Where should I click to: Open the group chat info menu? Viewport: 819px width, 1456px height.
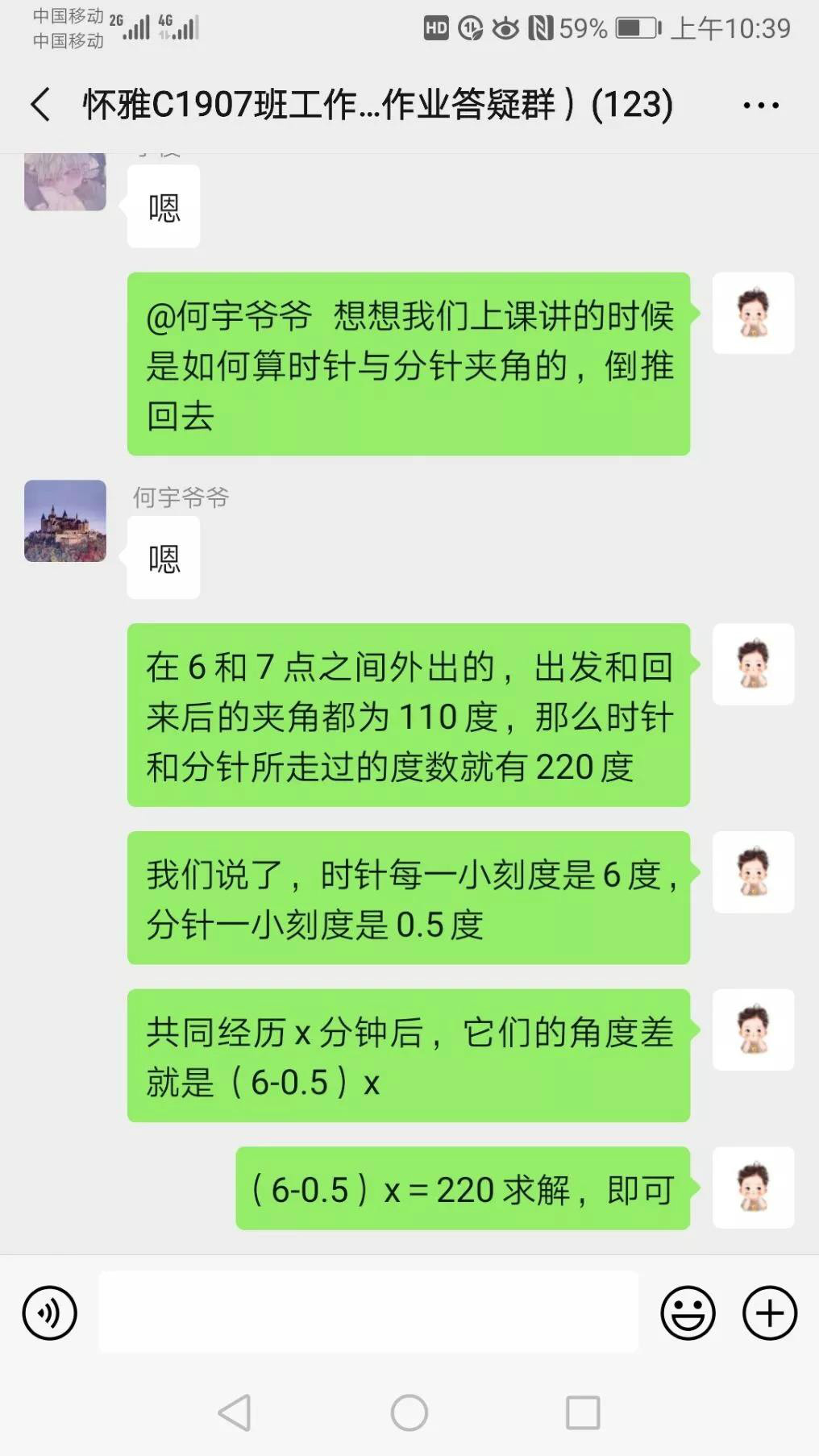pos(760,106)
